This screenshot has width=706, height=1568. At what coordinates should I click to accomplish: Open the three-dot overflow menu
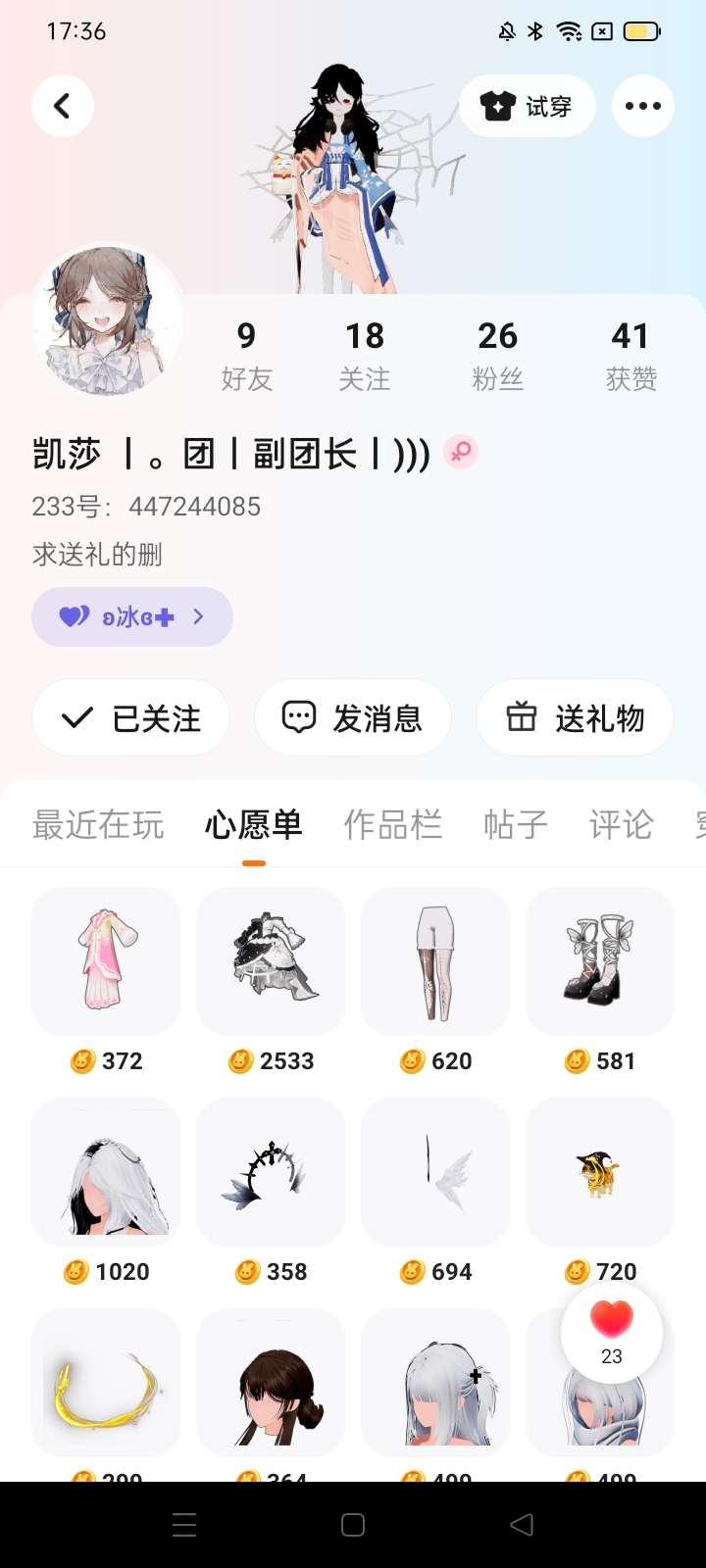[642, 106]
